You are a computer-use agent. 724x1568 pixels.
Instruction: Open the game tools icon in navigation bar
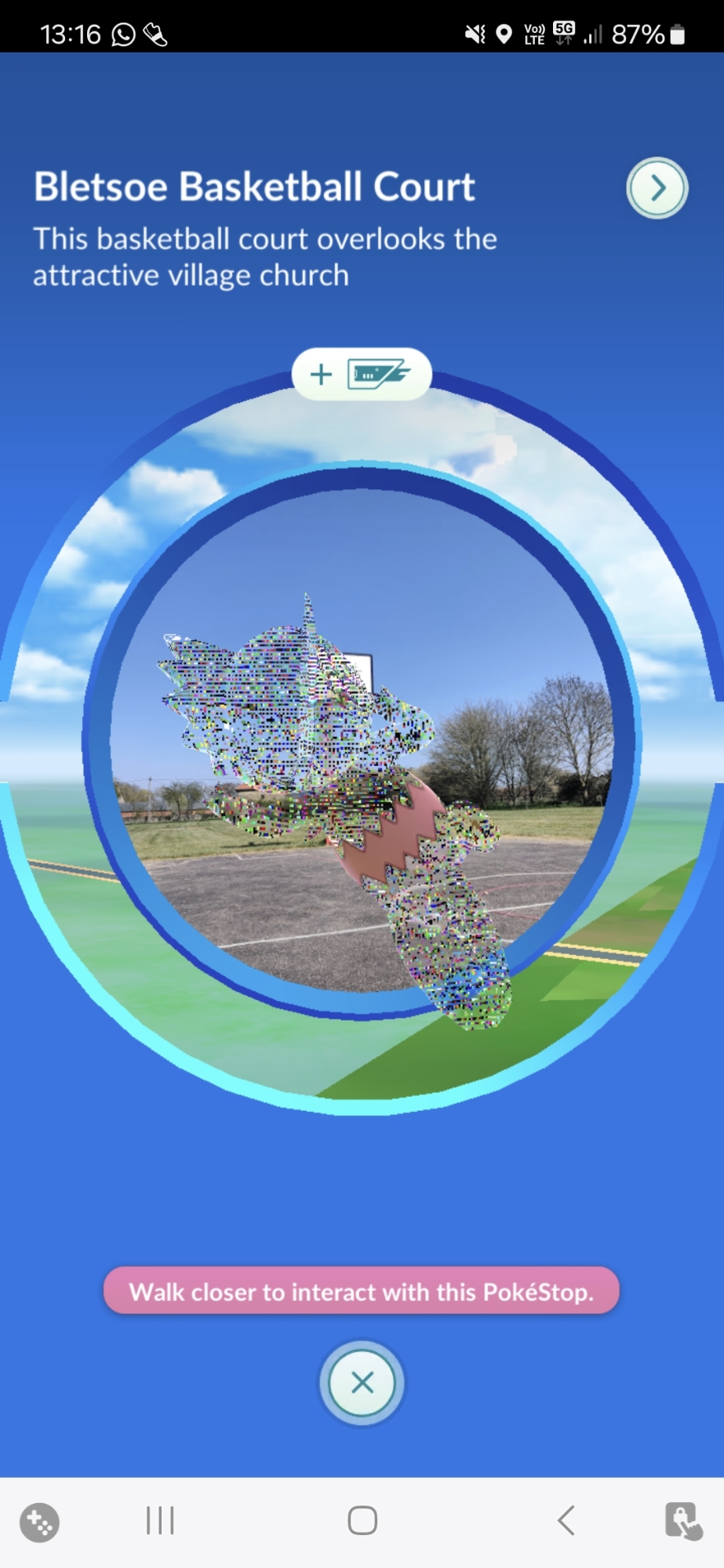point(39,1523)
